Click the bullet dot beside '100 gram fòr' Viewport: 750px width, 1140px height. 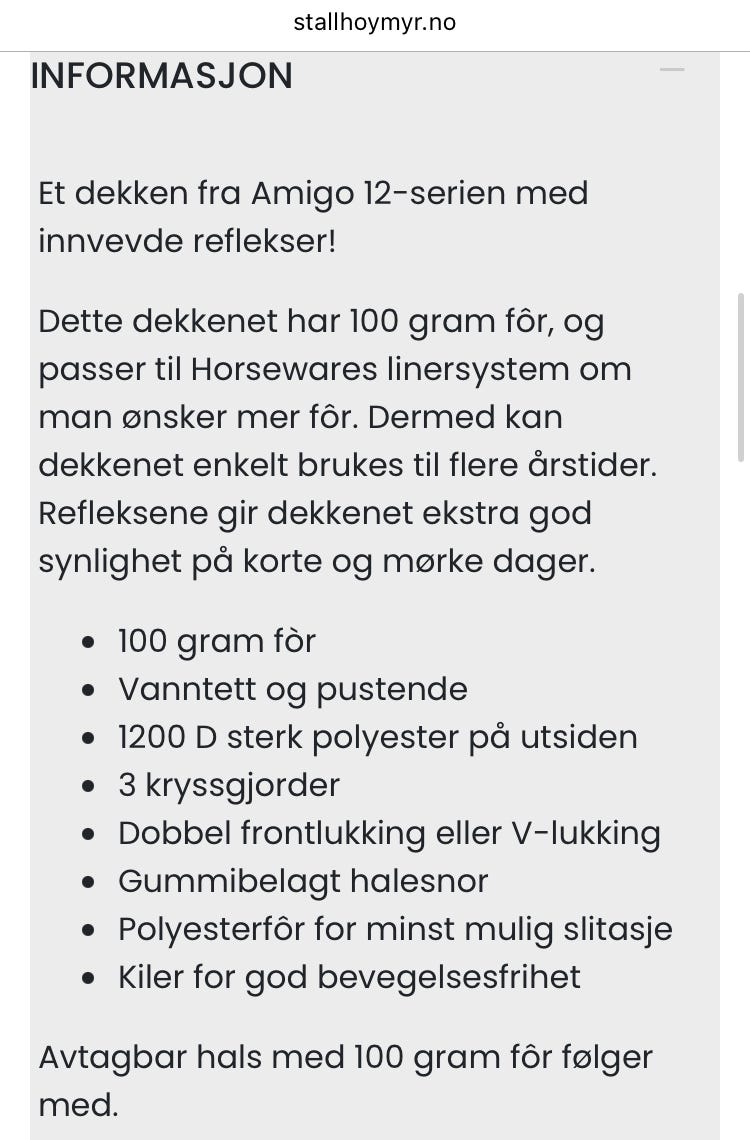pyautogui.click(x=88, y=641)
